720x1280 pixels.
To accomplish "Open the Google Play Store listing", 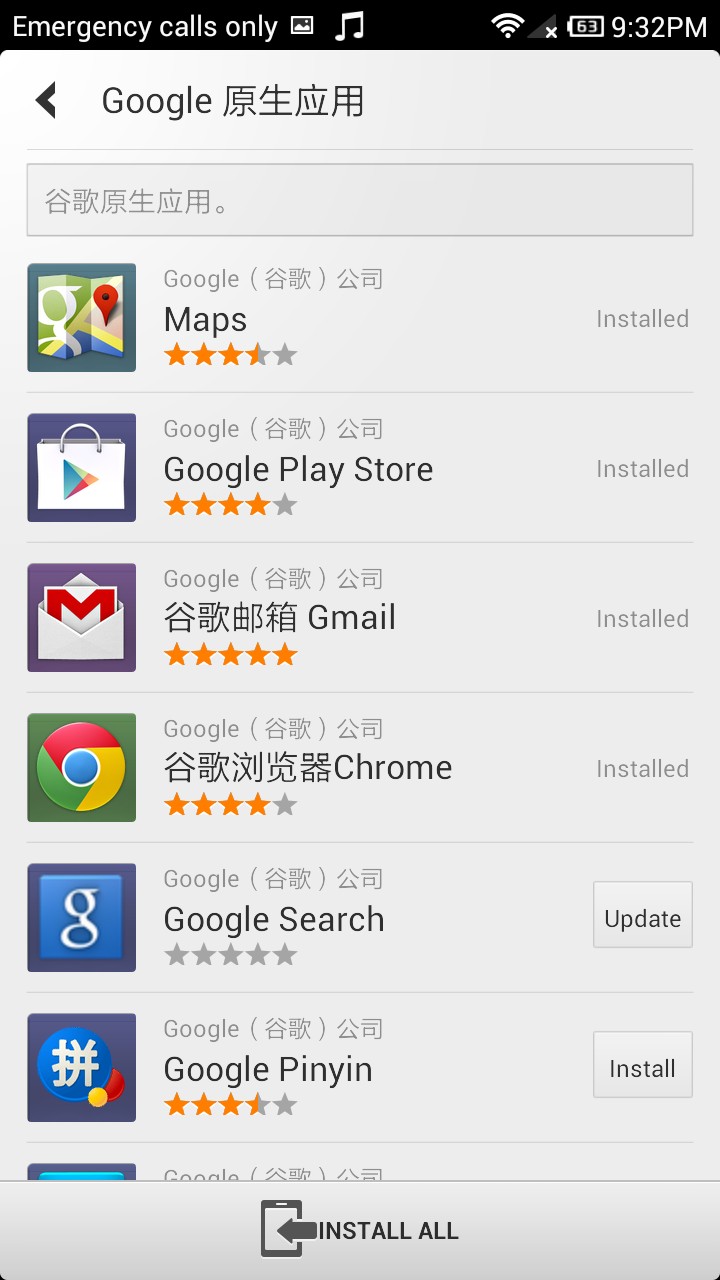I will (x=360, y=468).
